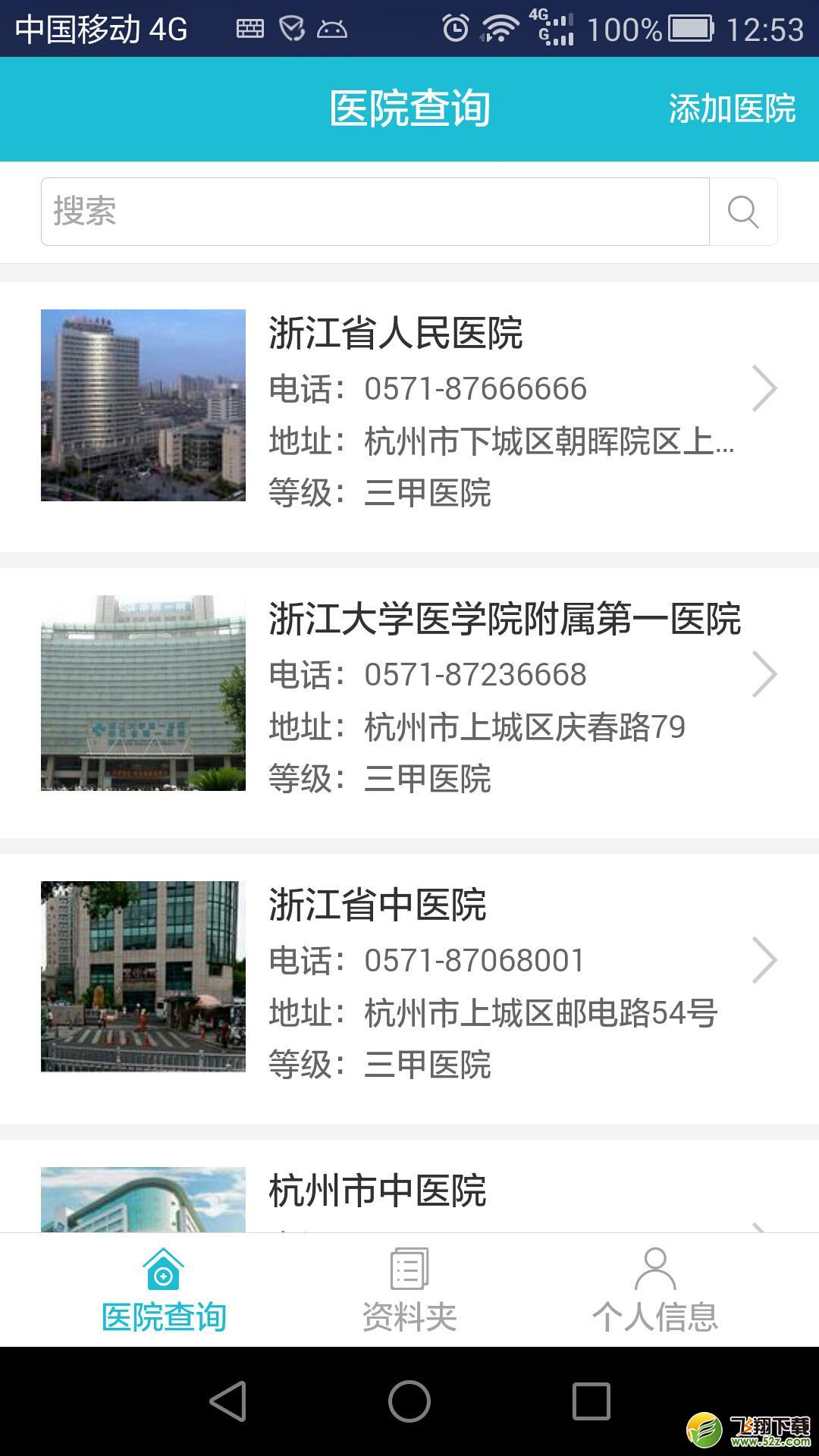Select 杭州市中医院 from the list
This screenshot has height=1456, width=819.
(x=409, y=1186)
